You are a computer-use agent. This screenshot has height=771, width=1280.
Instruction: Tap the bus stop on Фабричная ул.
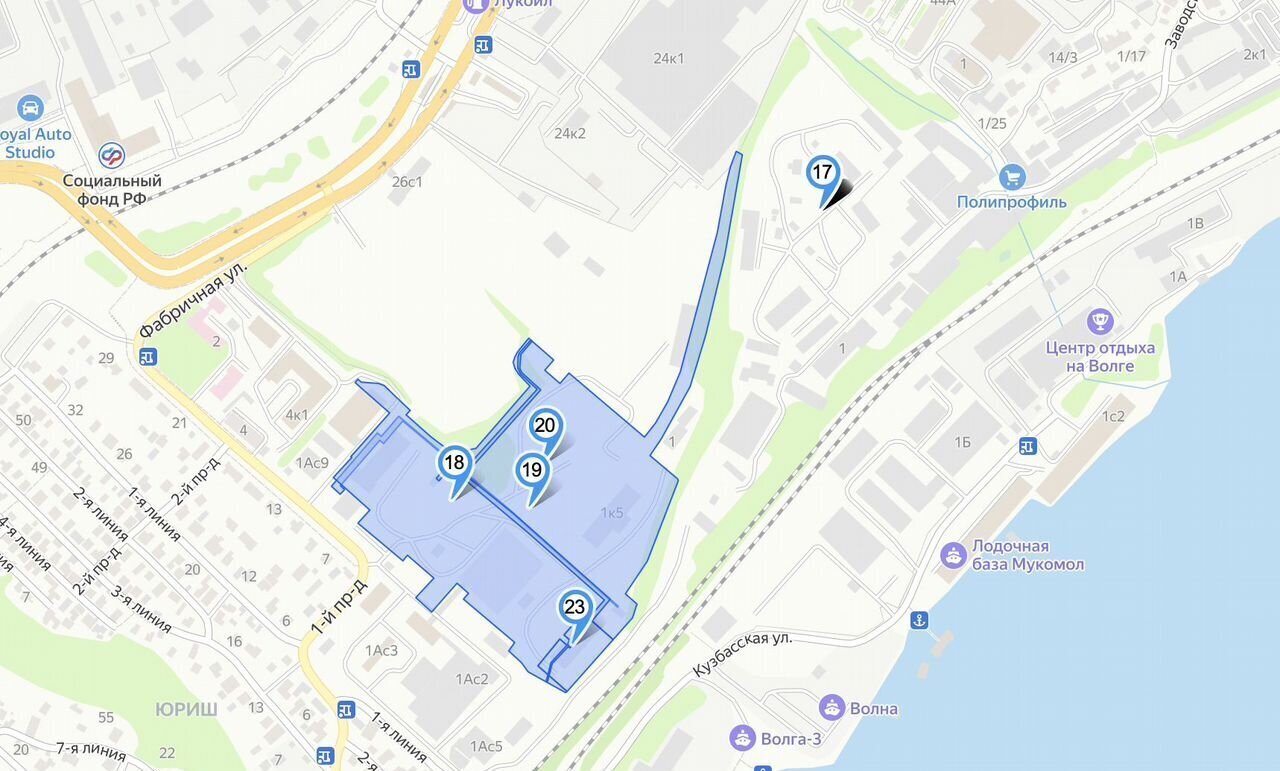(x=148, y=356)
